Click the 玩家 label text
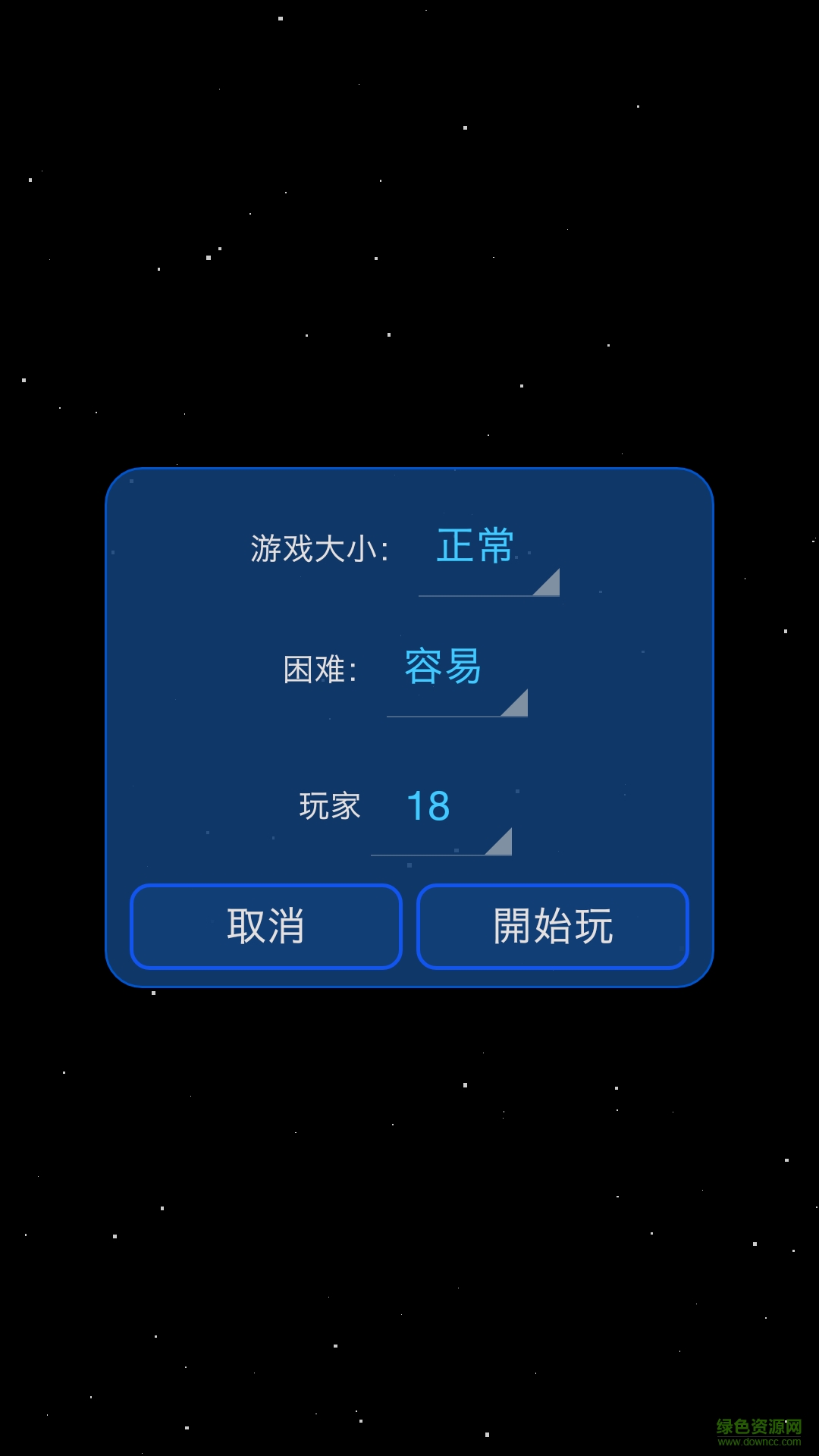Screen dimensions: 819x1456 (328, 806)
